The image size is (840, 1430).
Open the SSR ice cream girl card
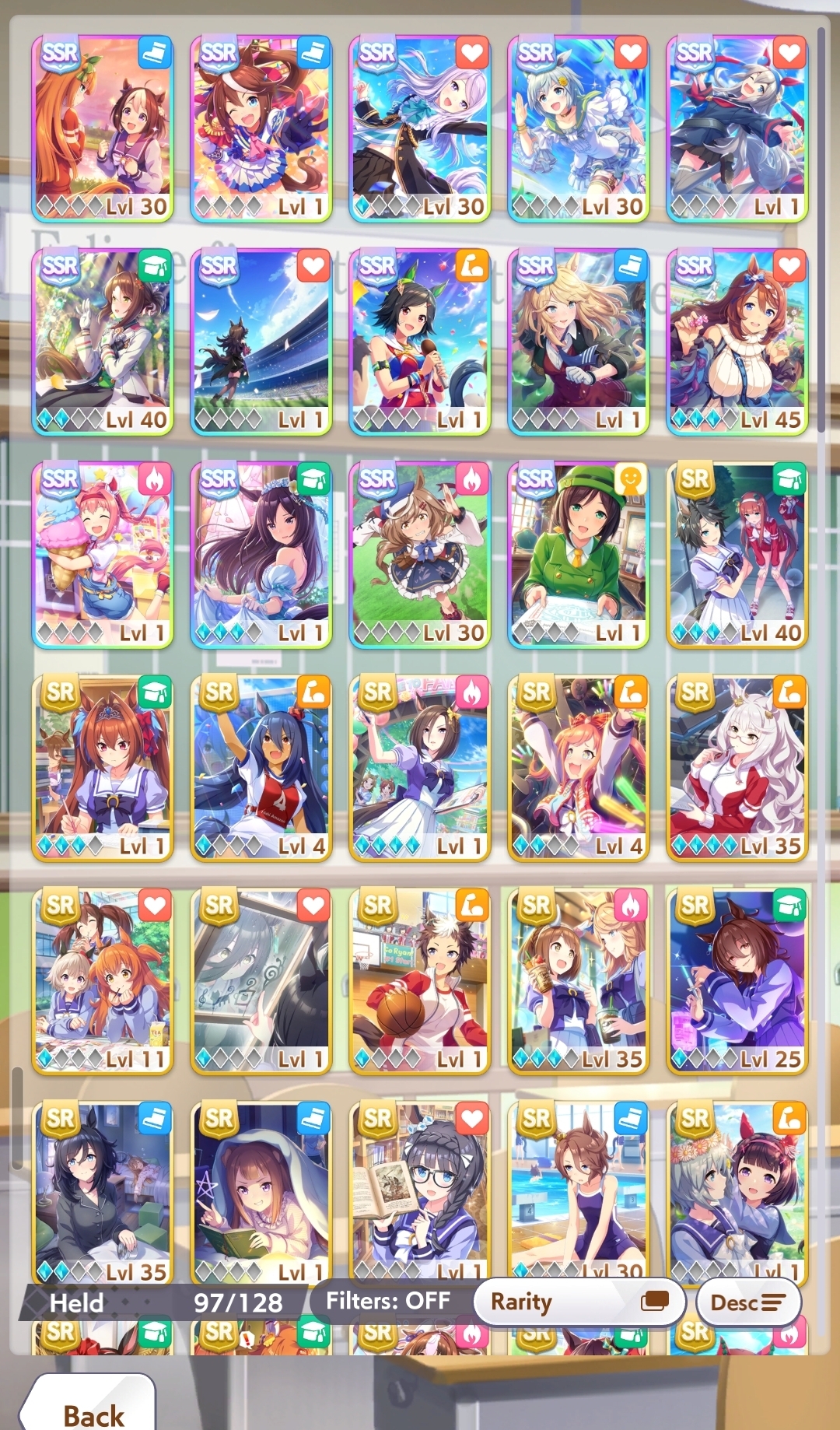point(103,555)
